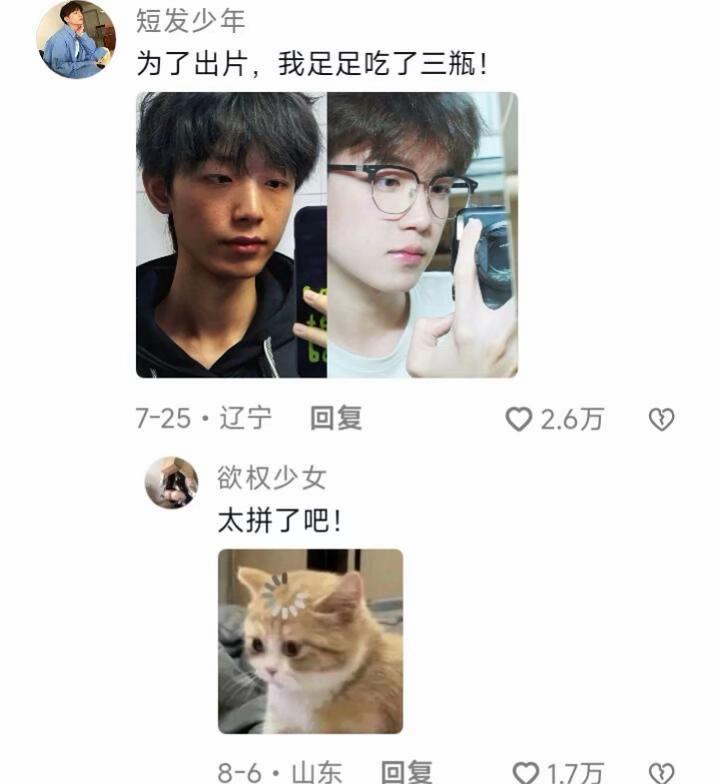Tap the username 欲权少女
720x784 pixels.
[272, 478]
